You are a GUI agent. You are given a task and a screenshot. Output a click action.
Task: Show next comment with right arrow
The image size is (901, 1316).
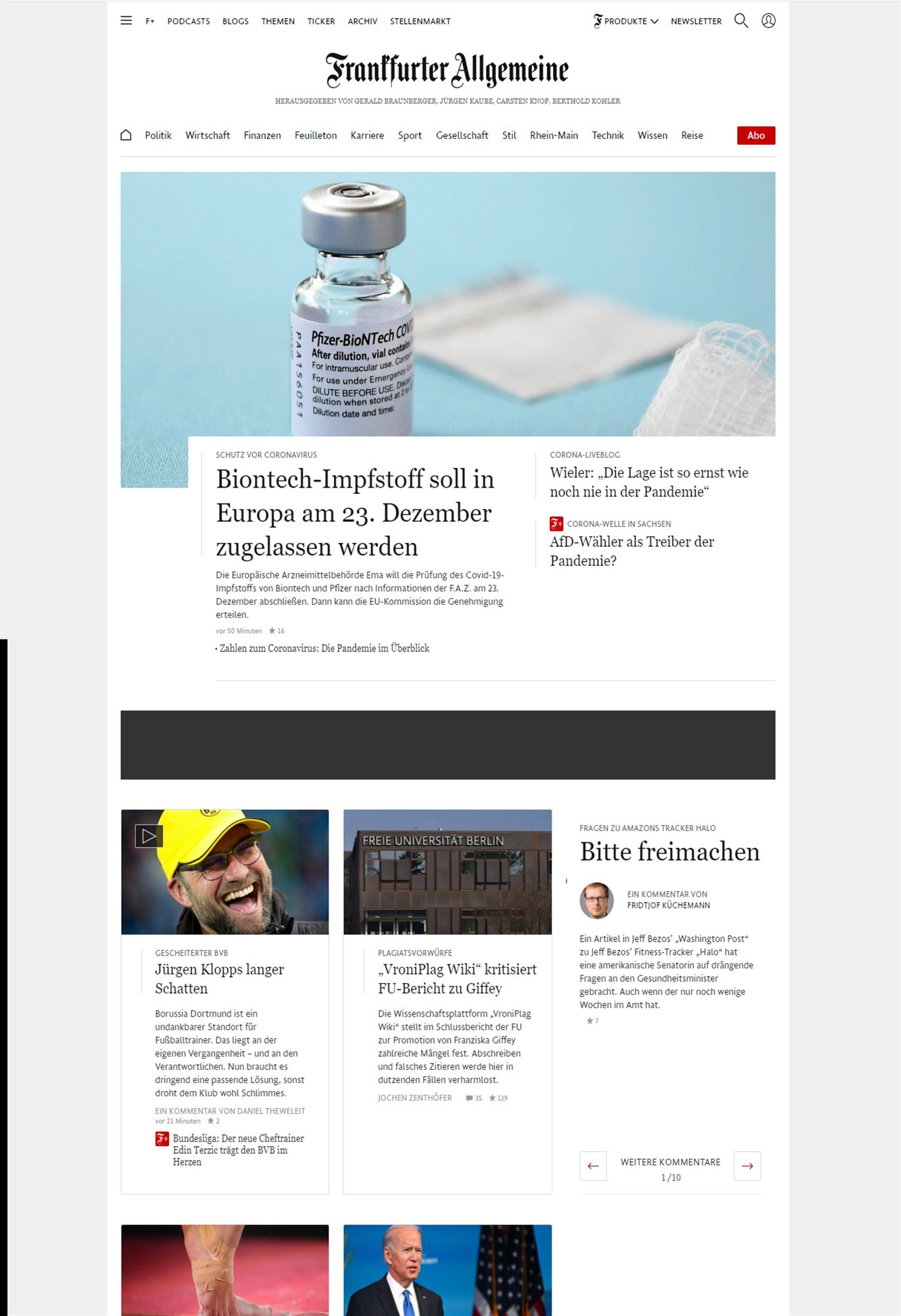(x=747, y=1166)
